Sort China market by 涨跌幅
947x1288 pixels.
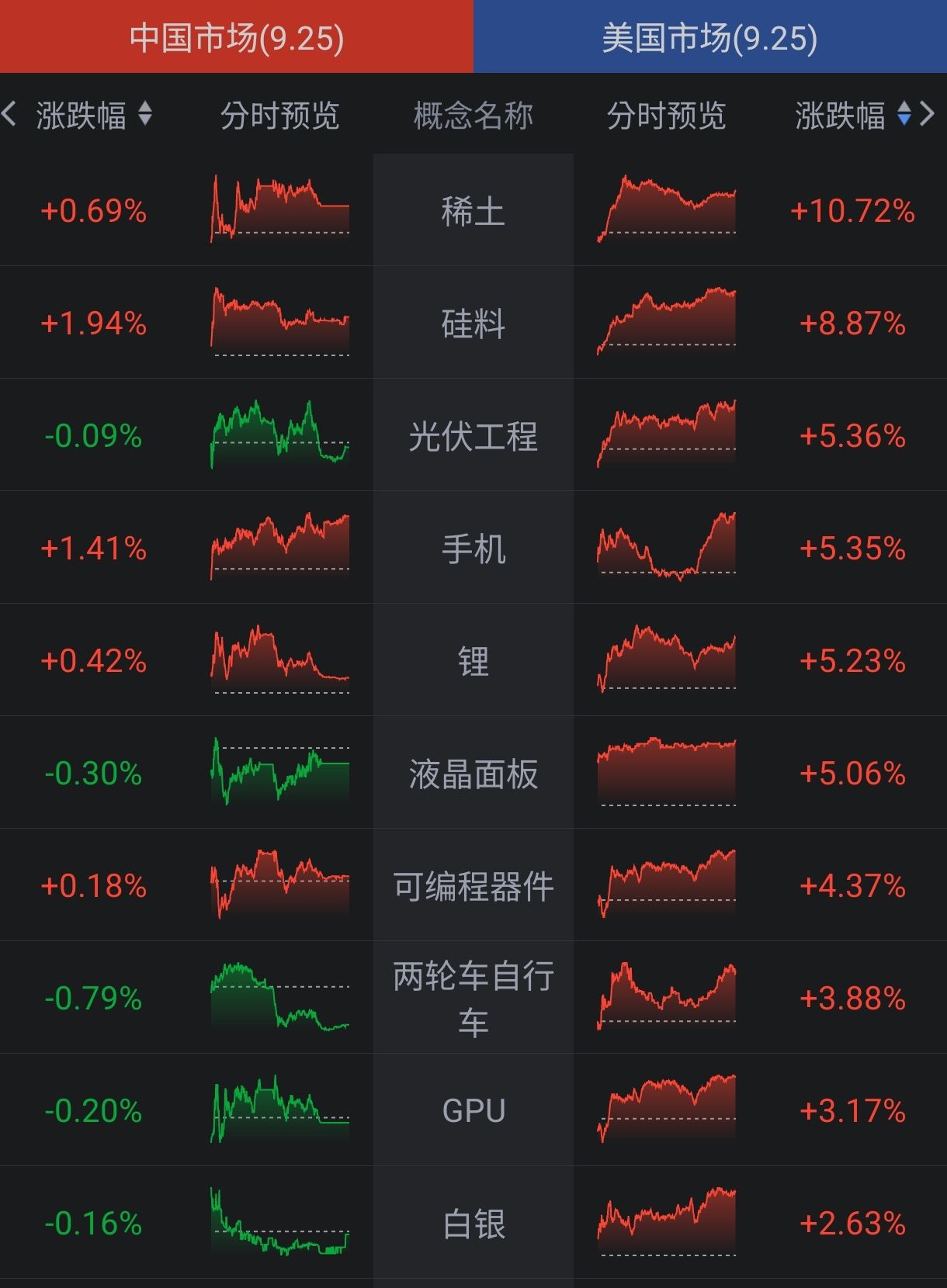pos(93,116)
